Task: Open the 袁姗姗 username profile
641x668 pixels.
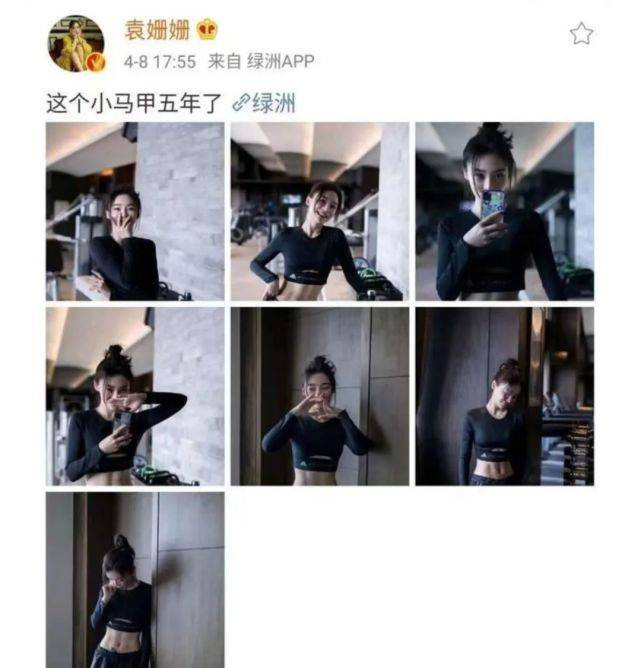Action: (154, 32)
